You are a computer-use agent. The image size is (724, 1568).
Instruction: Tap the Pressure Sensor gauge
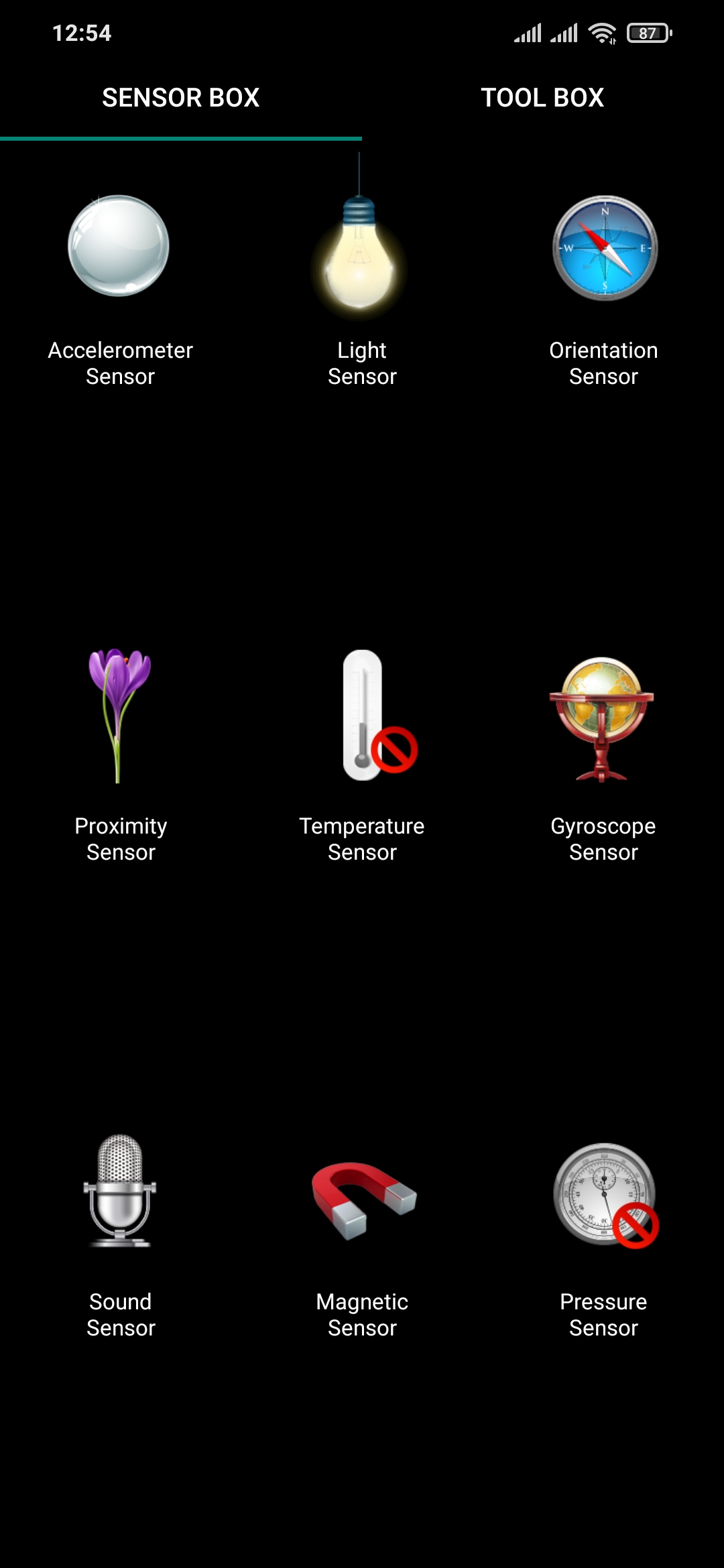606,1195
